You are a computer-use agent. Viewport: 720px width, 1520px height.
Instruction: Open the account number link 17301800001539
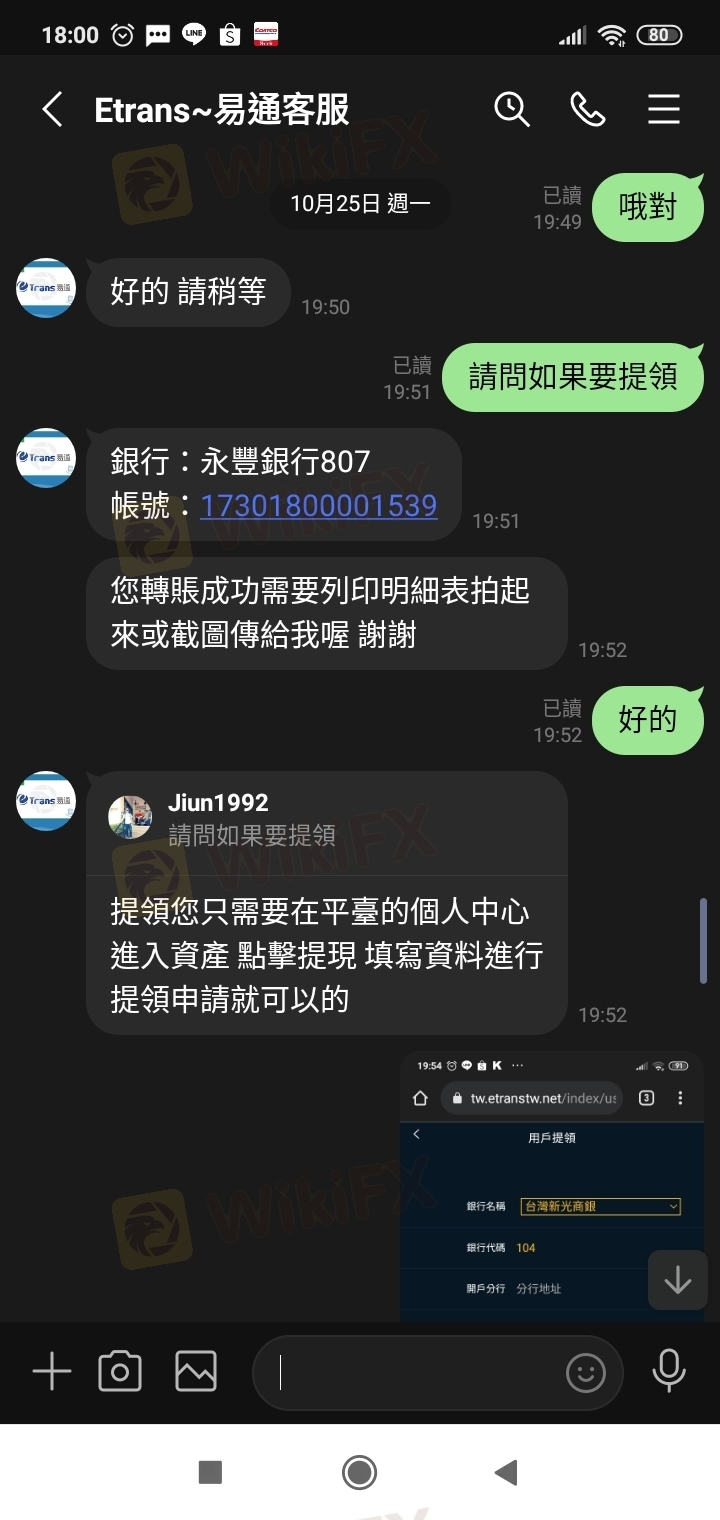pos(318,505)
